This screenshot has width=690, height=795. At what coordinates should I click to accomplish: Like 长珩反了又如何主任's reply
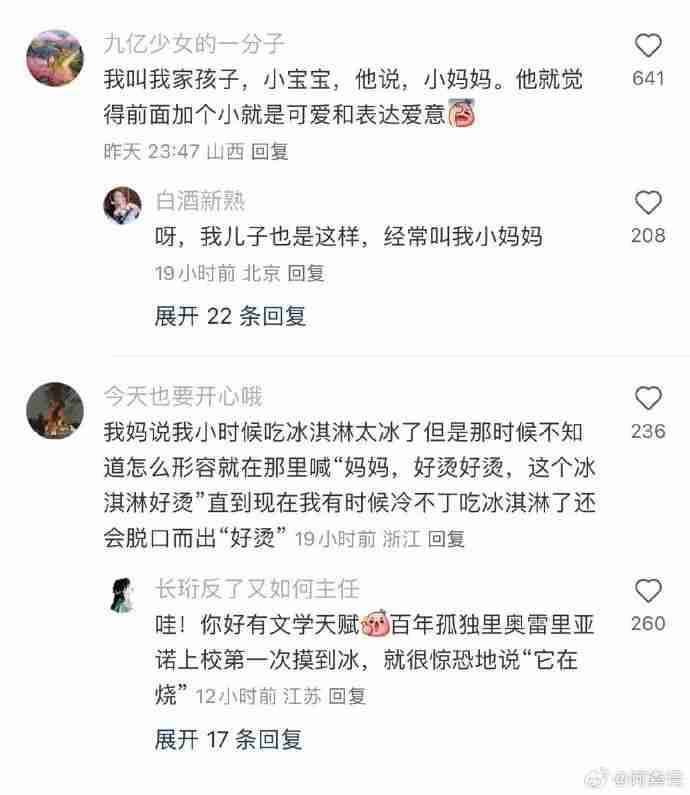pyautogui.click(x=648, y=591)
